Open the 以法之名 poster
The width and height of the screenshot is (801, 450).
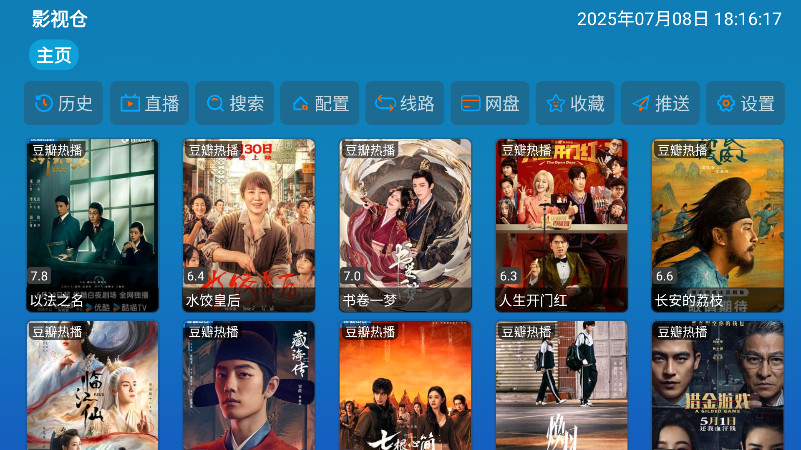coord(92,225)
